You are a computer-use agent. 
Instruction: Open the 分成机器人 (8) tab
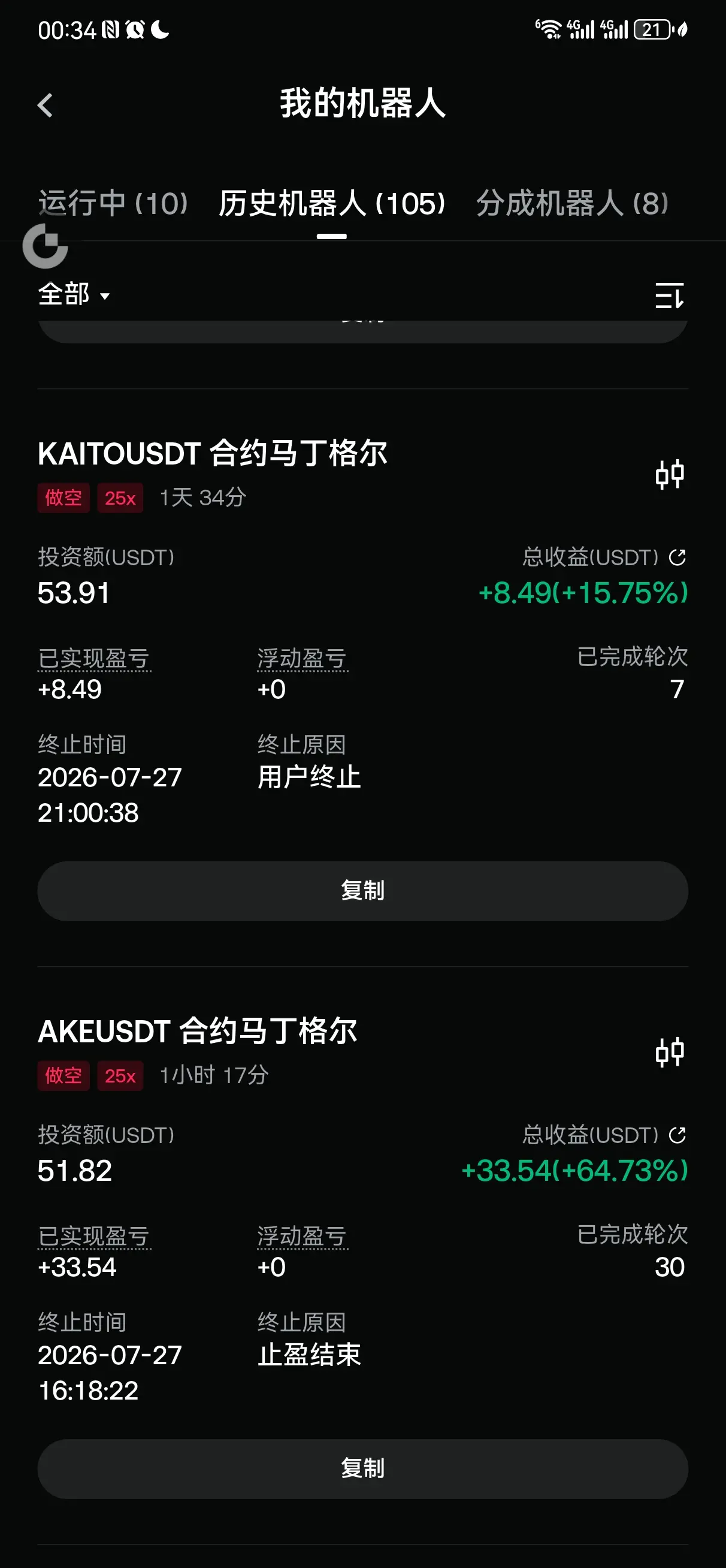(x=573, y=203)
